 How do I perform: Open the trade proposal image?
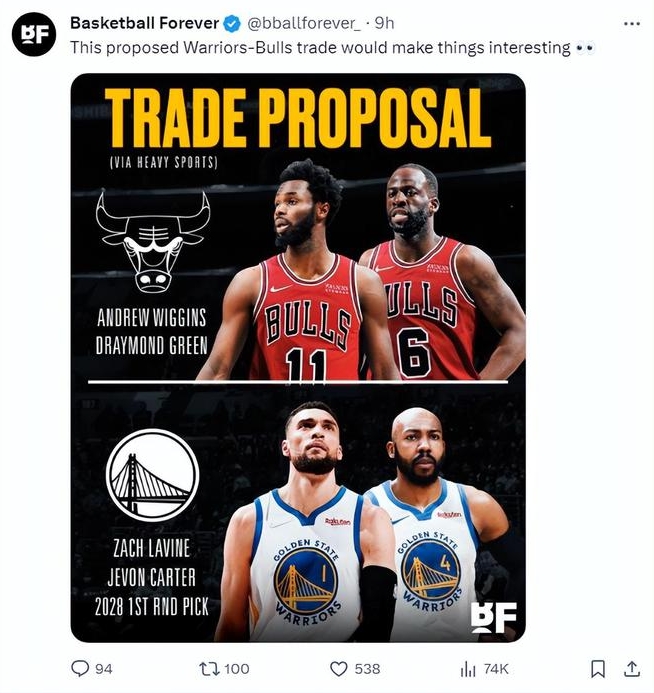coord(297,357)
